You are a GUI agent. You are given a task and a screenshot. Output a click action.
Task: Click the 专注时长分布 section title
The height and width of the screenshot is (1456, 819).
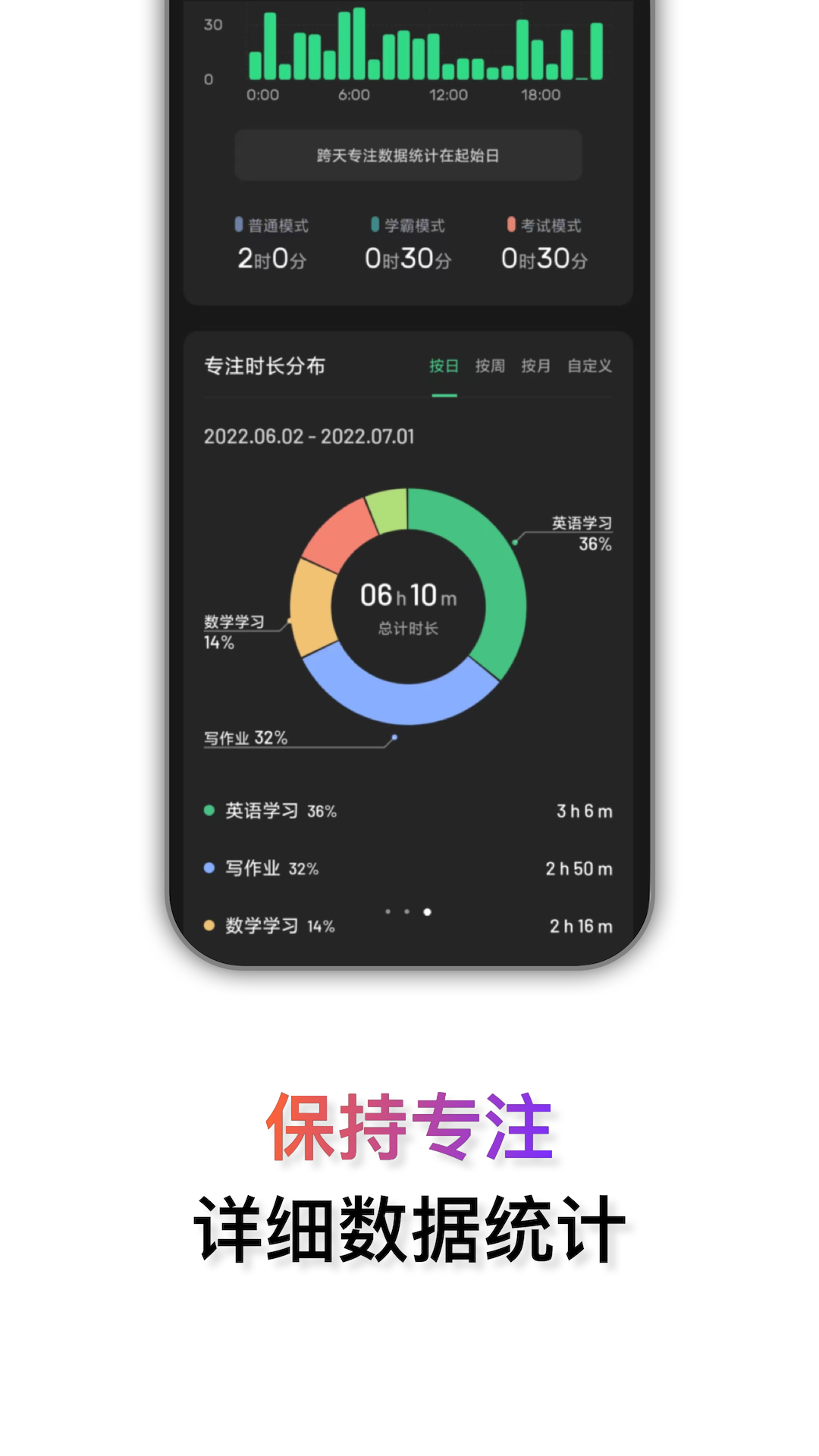pyautogui.click(x=263, y=366)
